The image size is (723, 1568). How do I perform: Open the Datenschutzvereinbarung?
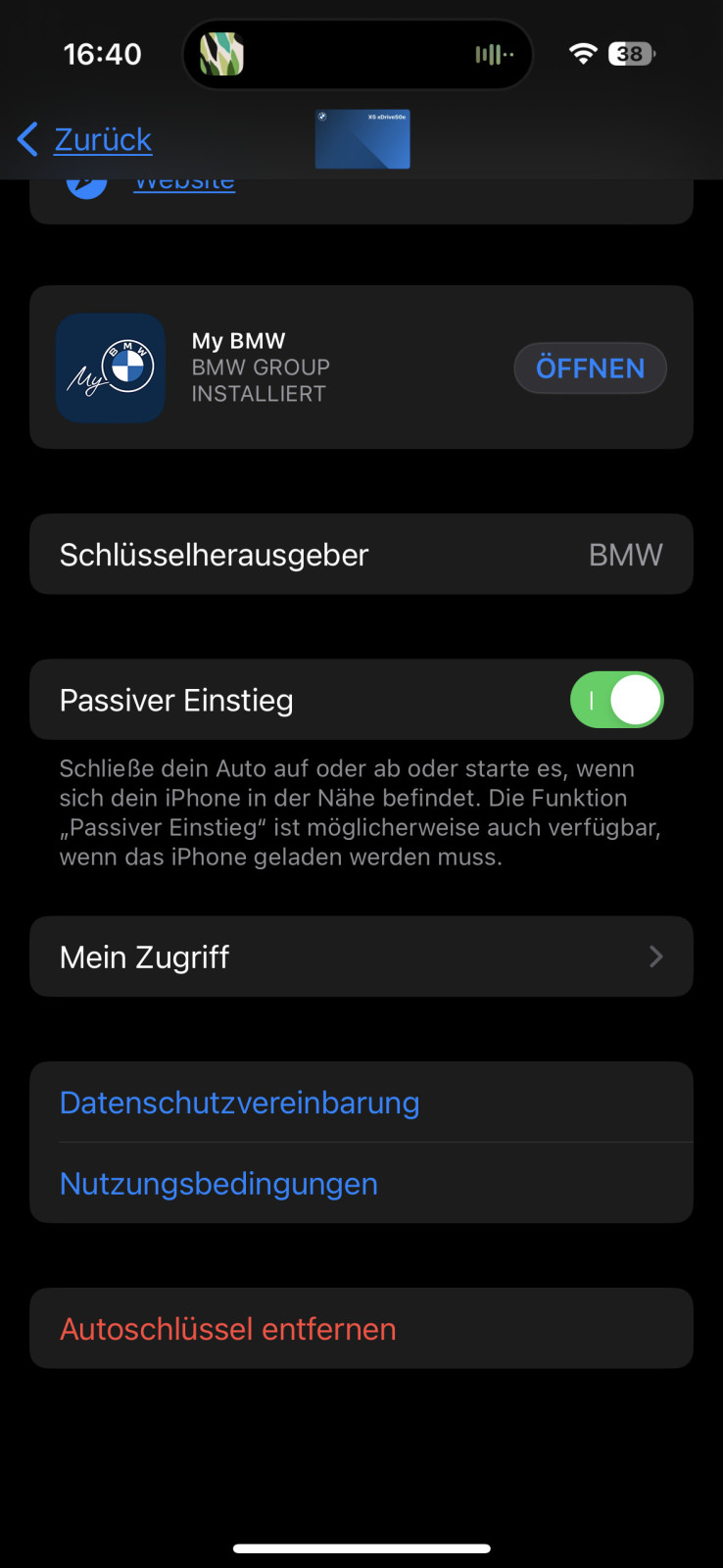click(x=239, y=1102)
